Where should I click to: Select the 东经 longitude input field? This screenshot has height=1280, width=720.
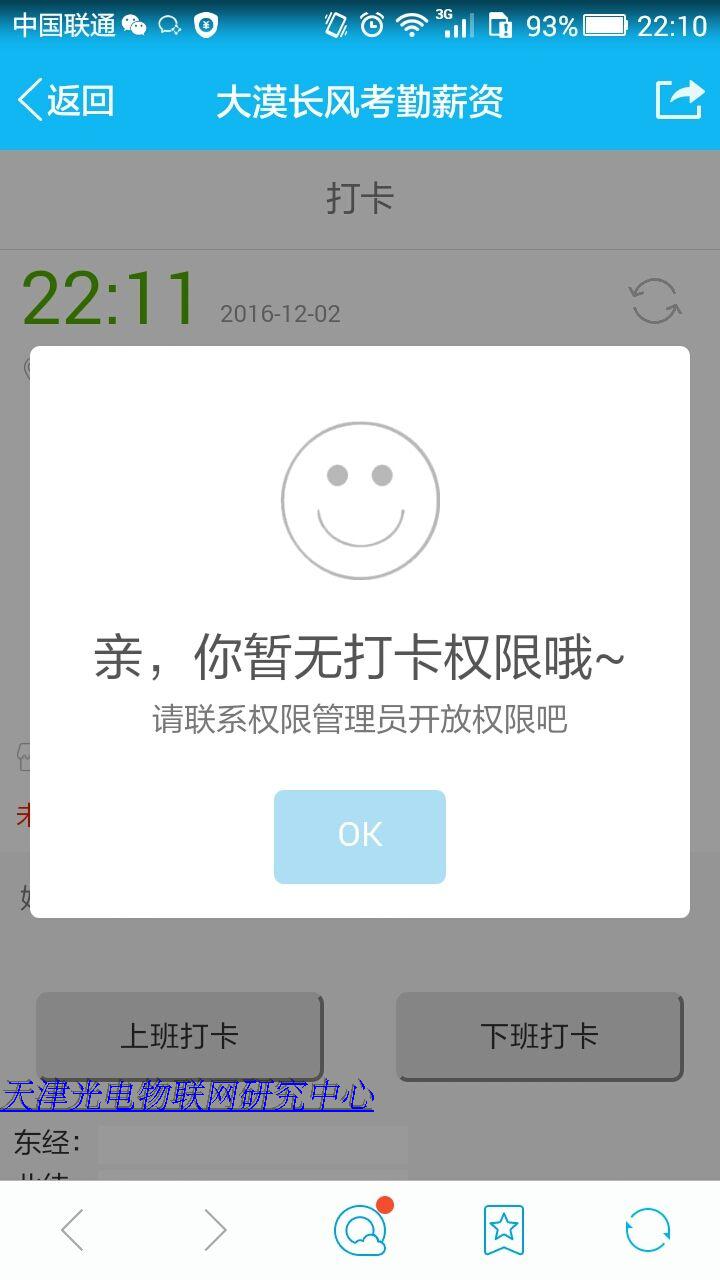pos(255,1142)
